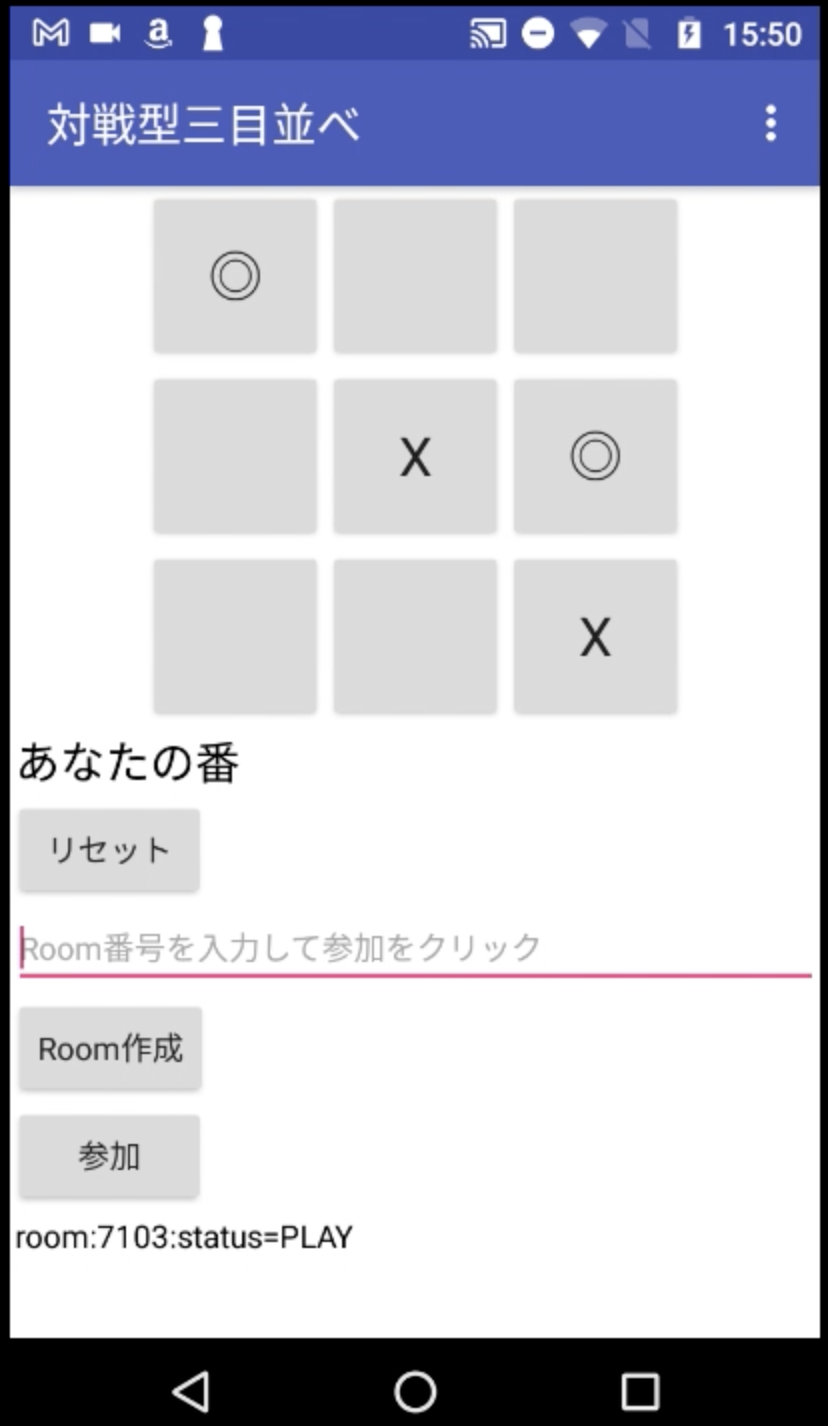Focus the Room番号 input field
The height and width of the screenshot is (1426, 828).
click(415, 948)
